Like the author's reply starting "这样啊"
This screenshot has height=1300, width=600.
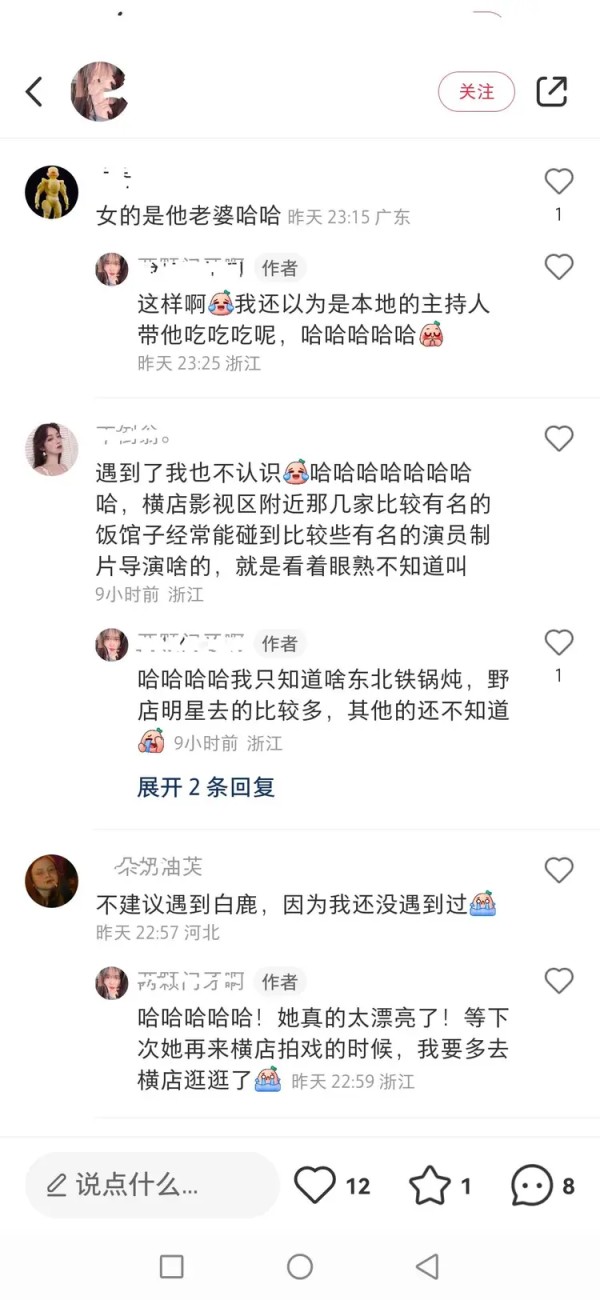click(558, 267)
